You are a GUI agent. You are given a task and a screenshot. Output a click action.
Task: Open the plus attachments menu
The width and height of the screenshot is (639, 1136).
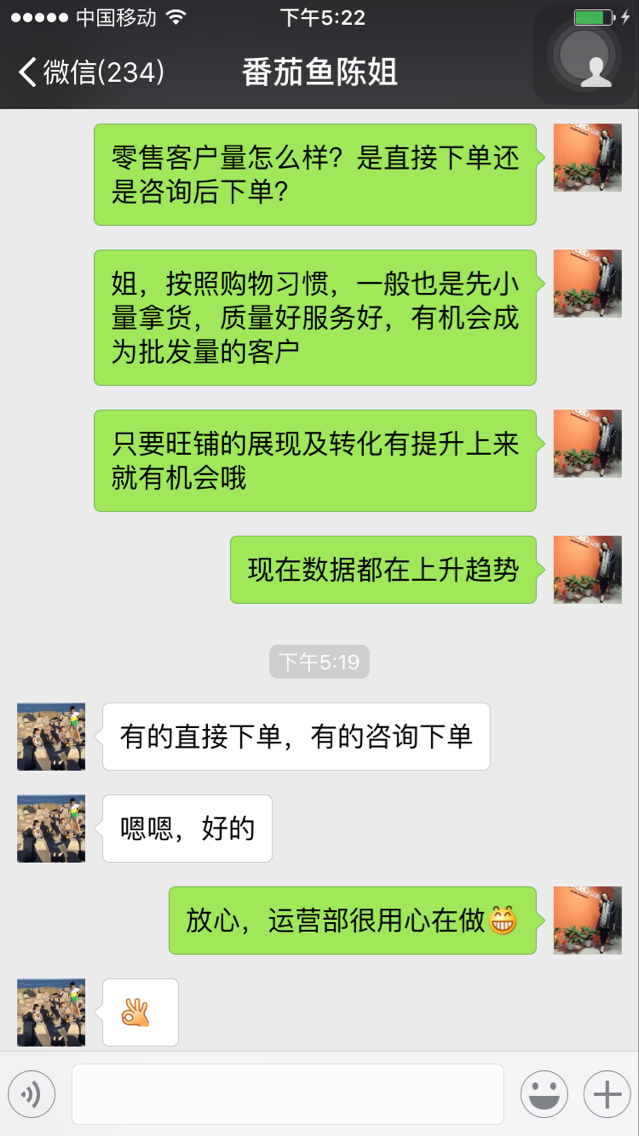pyautogui.click(x=606, y=1095)
